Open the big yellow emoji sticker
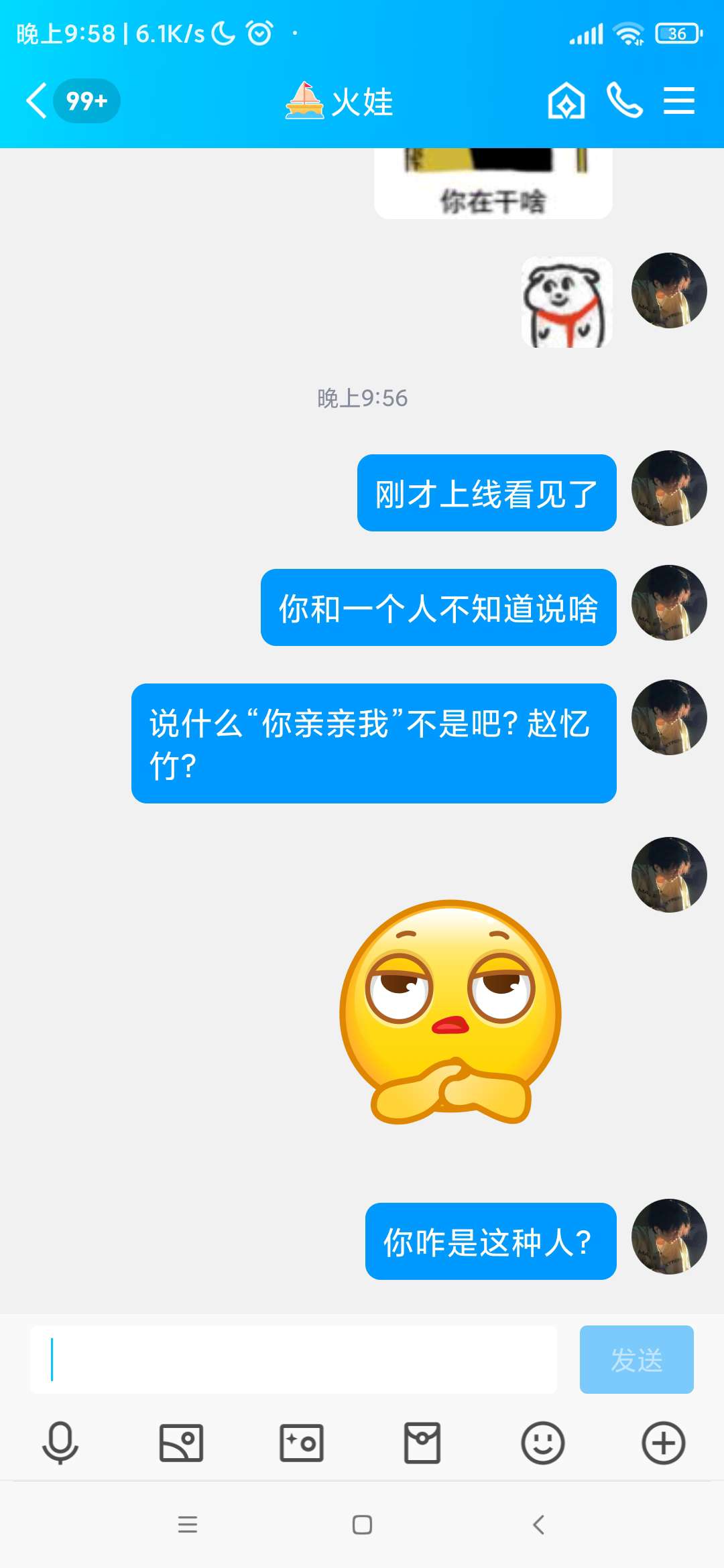The width and height of the screenshot is (724, 1568). coord(450,1012)
